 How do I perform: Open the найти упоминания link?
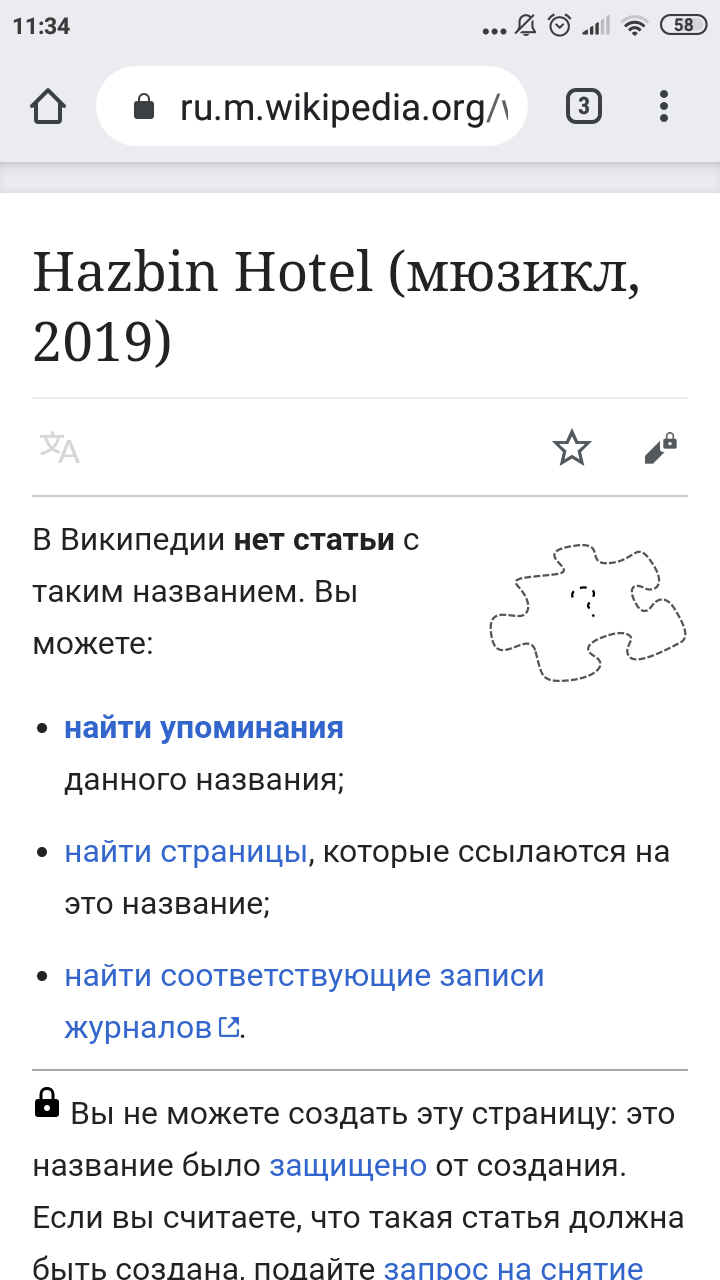tap(204, 727)
